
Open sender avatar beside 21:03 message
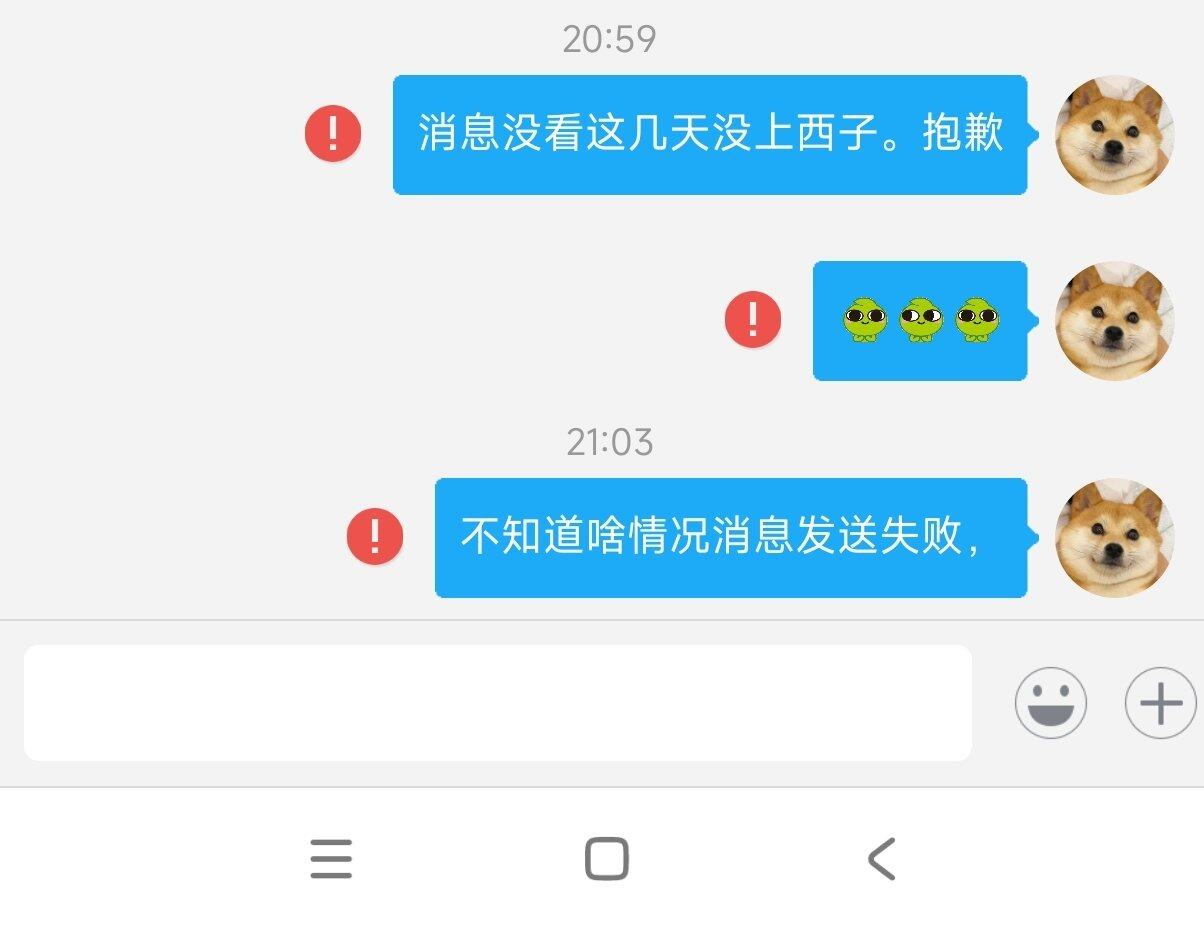1114,538
